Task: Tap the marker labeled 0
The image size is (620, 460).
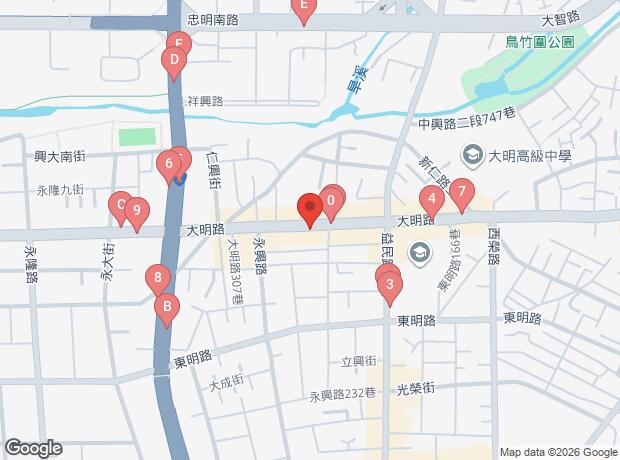Action: (331, 200)
